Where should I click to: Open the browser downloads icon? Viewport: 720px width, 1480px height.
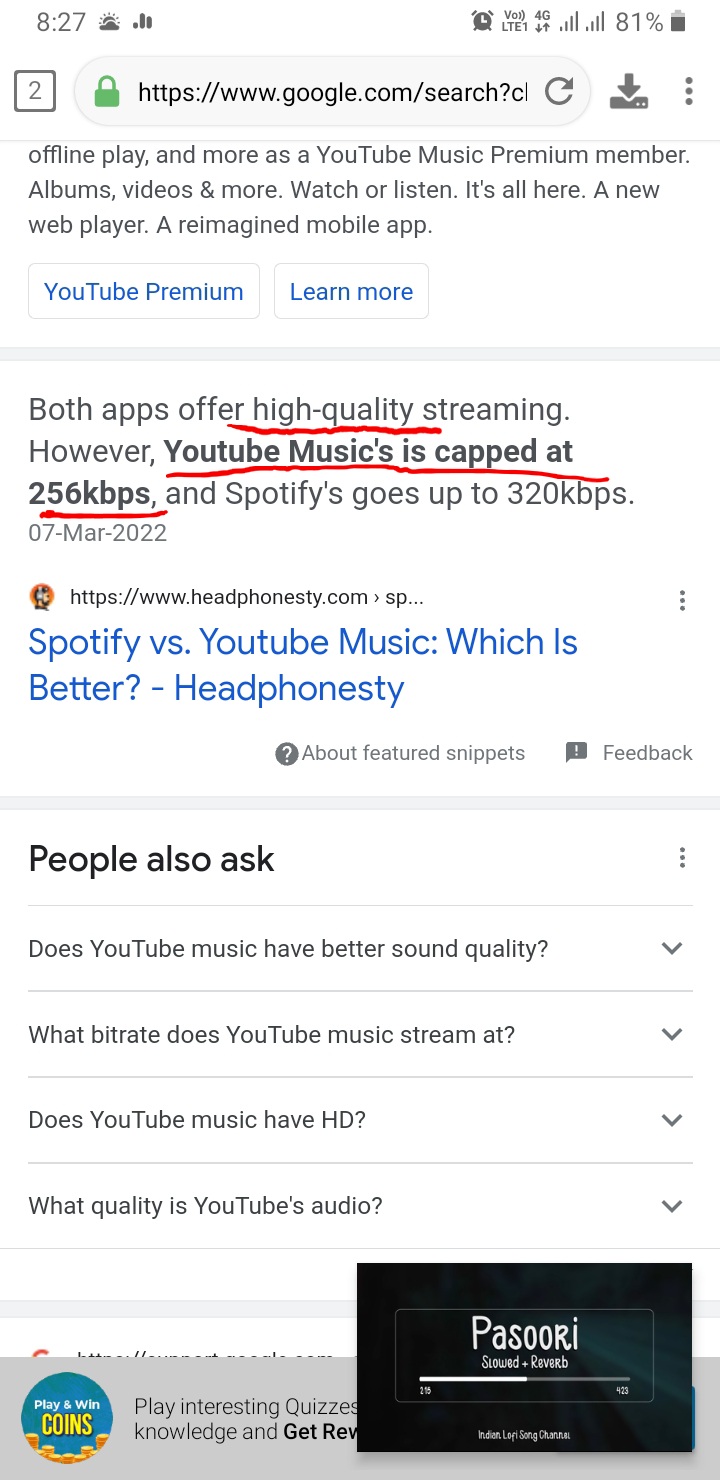point(629,92)
